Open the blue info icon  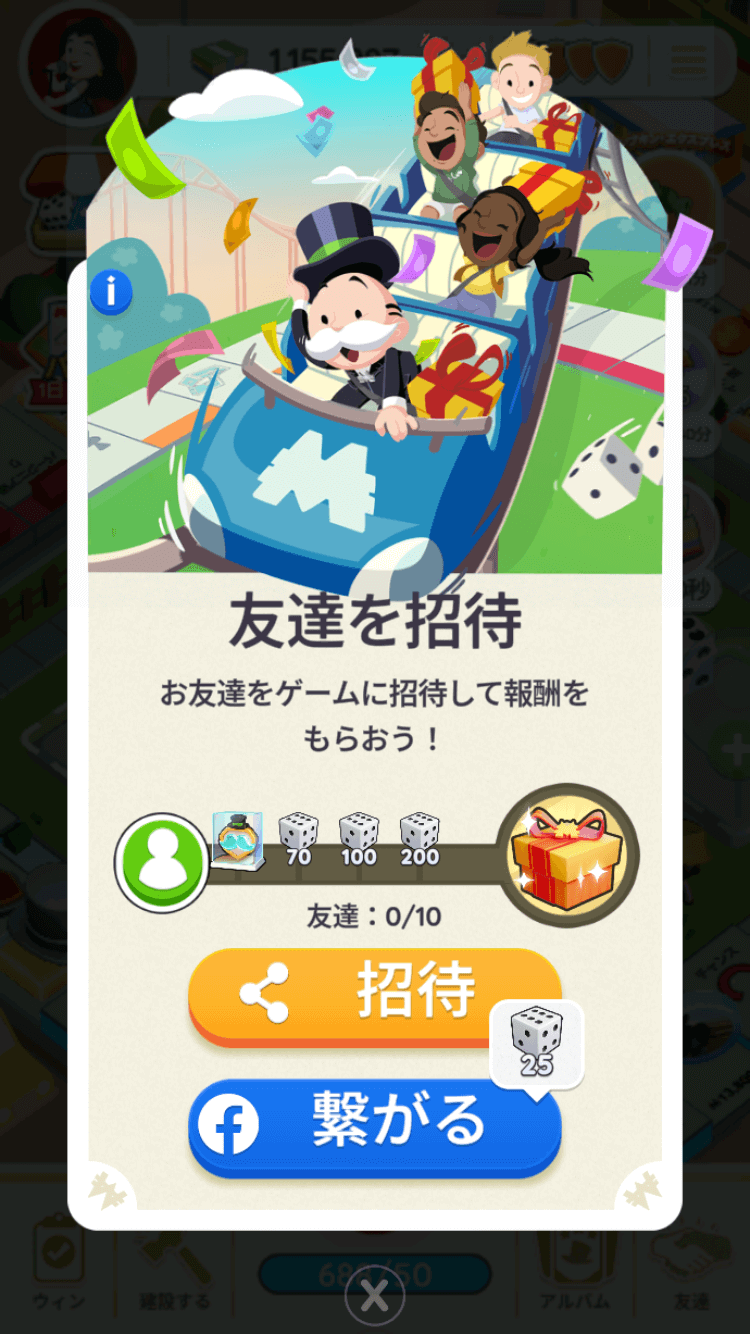pos(111,292)
